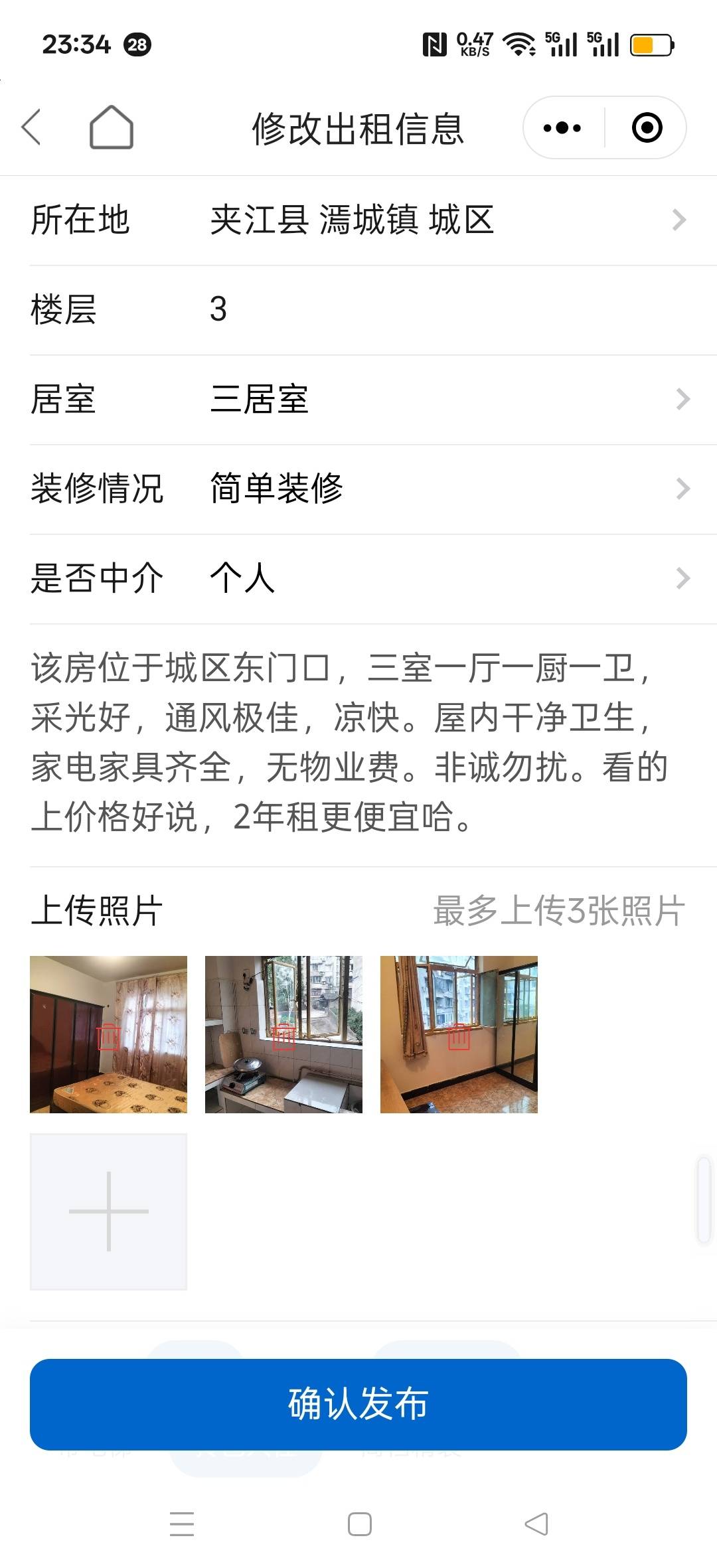Screen dimensions: 717x1568
Task: Go back from the edit rental page
Action: (31, 127)
